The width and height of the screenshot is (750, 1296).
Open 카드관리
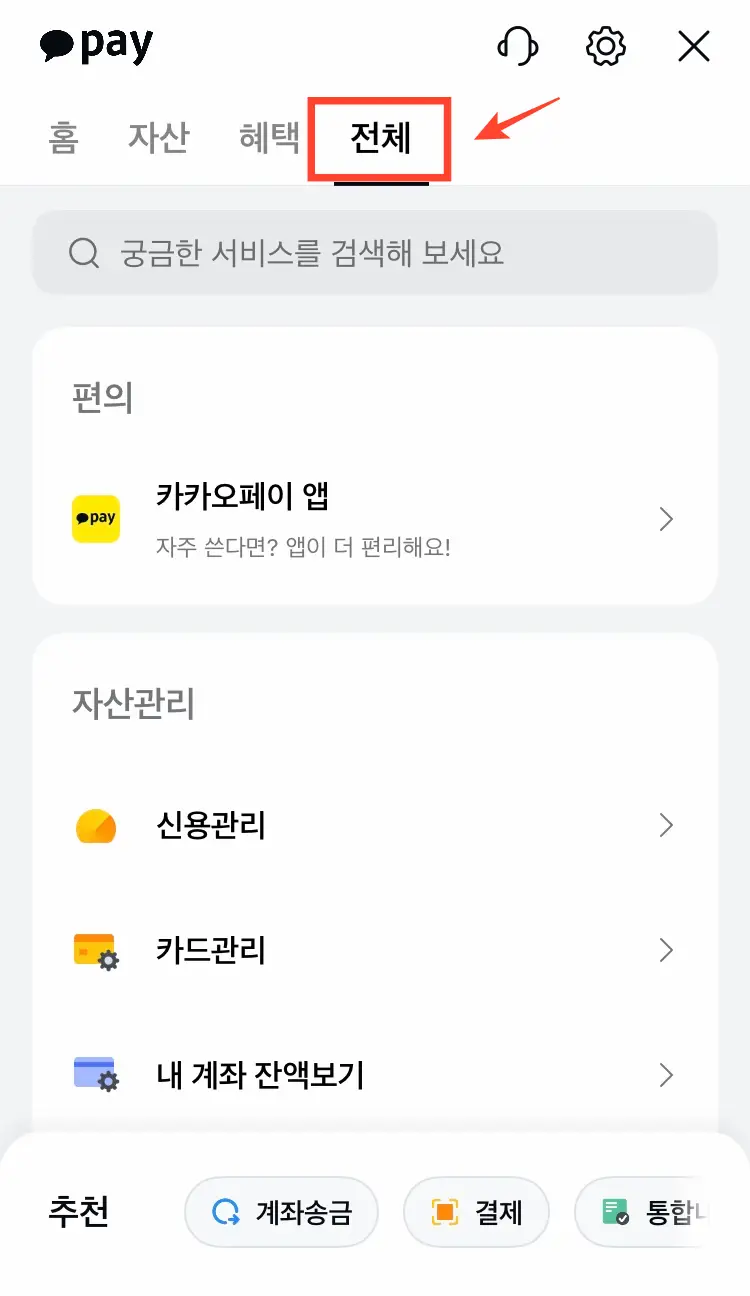tap(375, 950)
